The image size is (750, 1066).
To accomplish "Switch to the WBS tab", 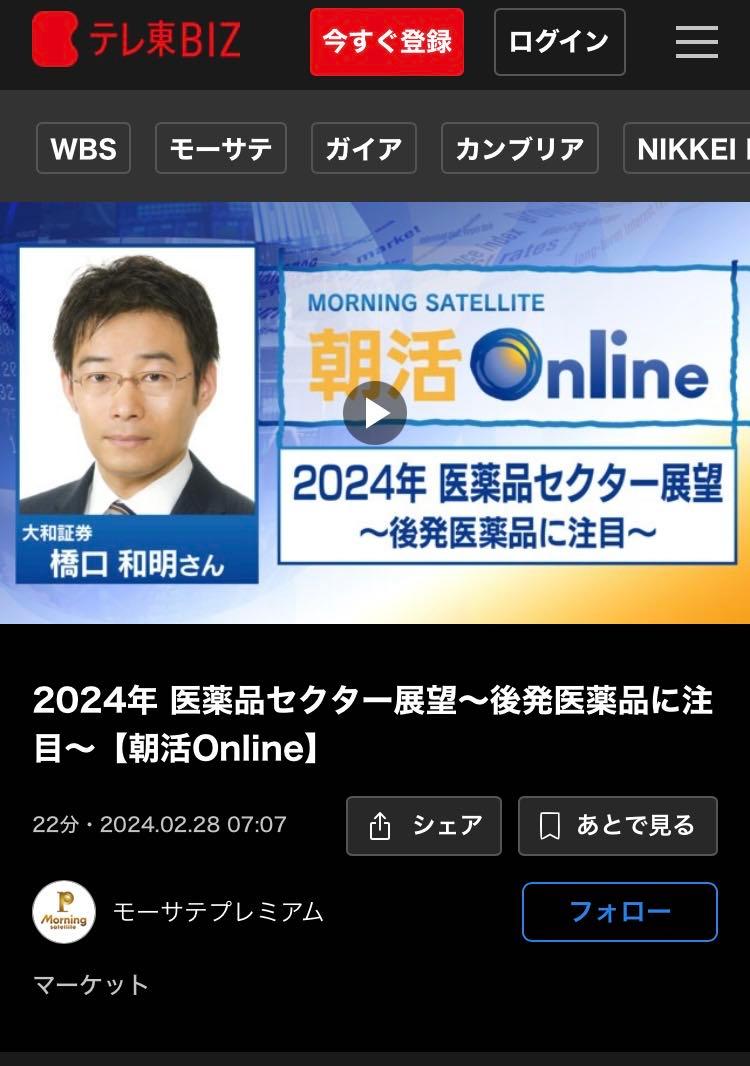I will (83, 147).
